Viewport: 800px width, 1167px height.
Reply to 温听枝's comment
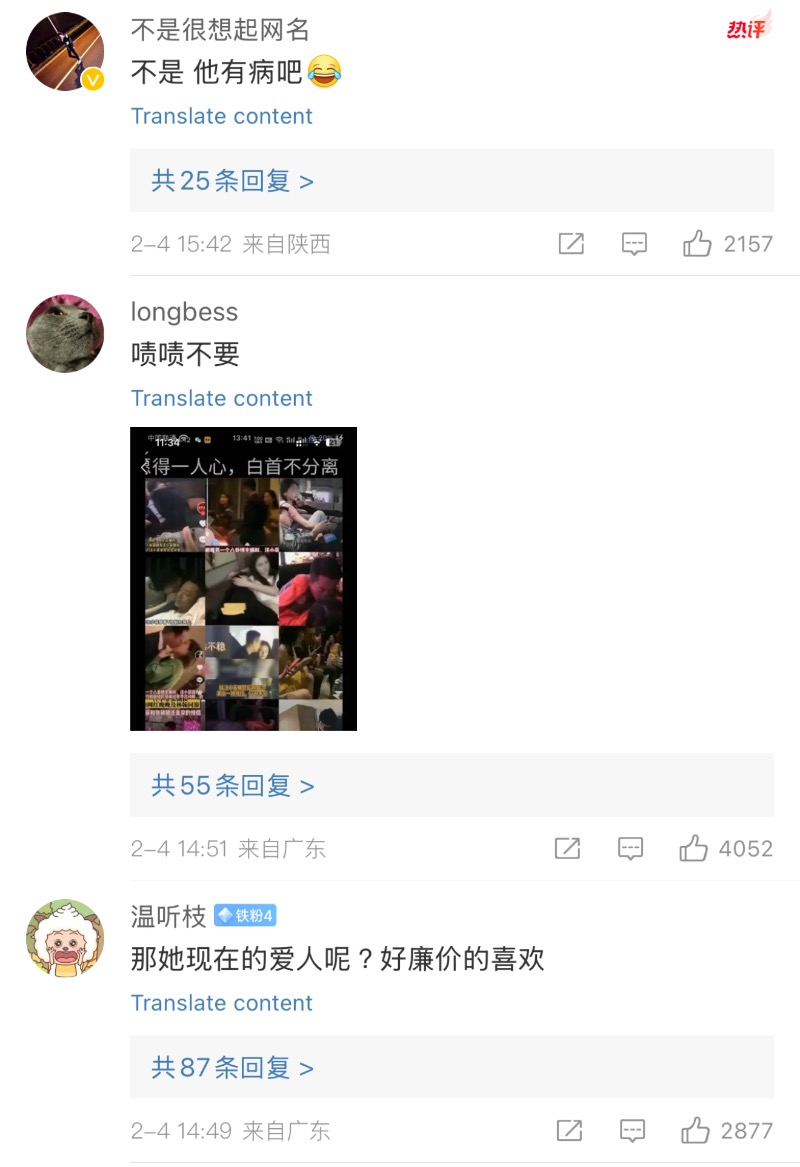632,1131
